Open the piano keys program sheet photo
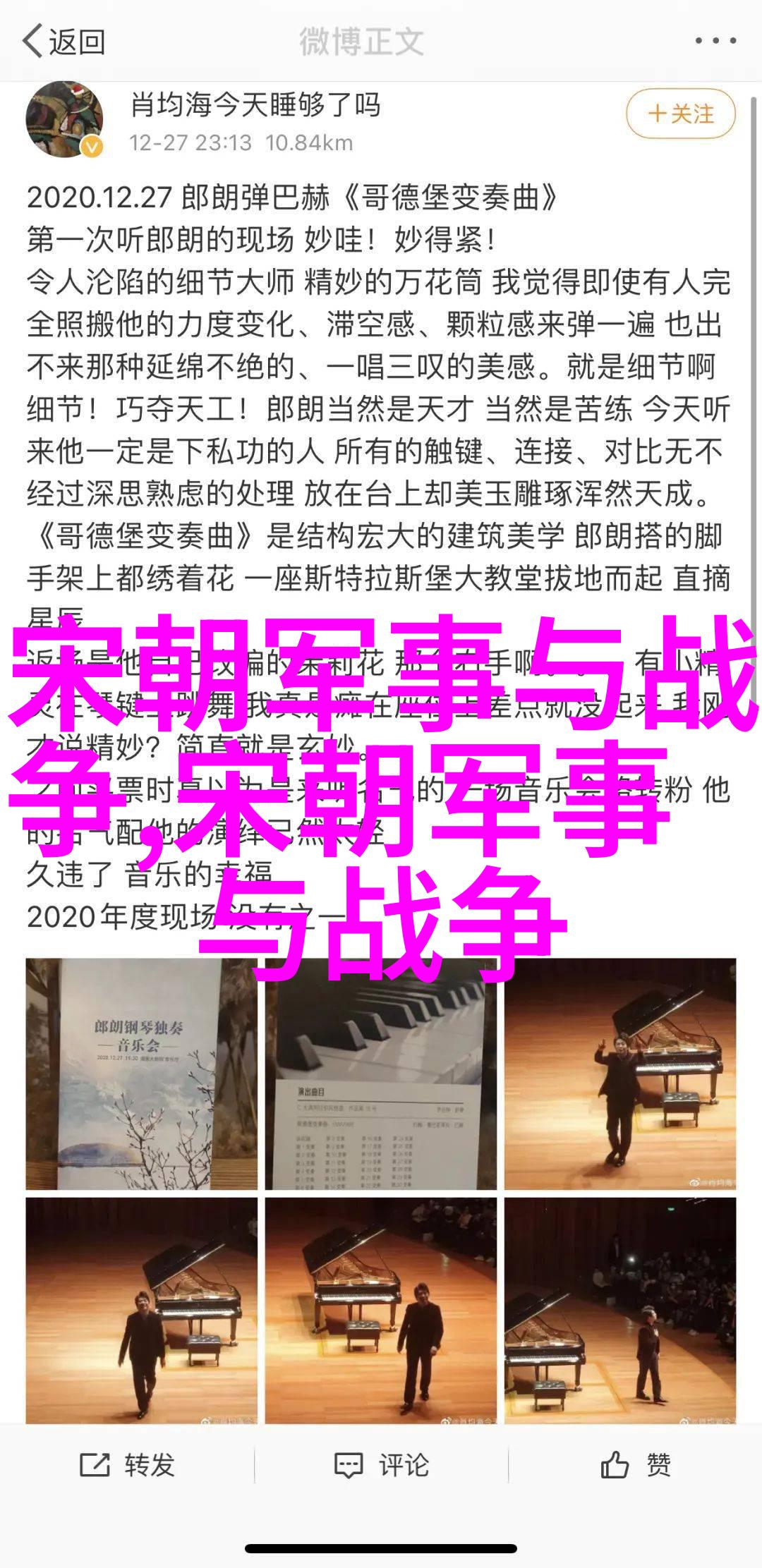 (x=380, y=1074)
